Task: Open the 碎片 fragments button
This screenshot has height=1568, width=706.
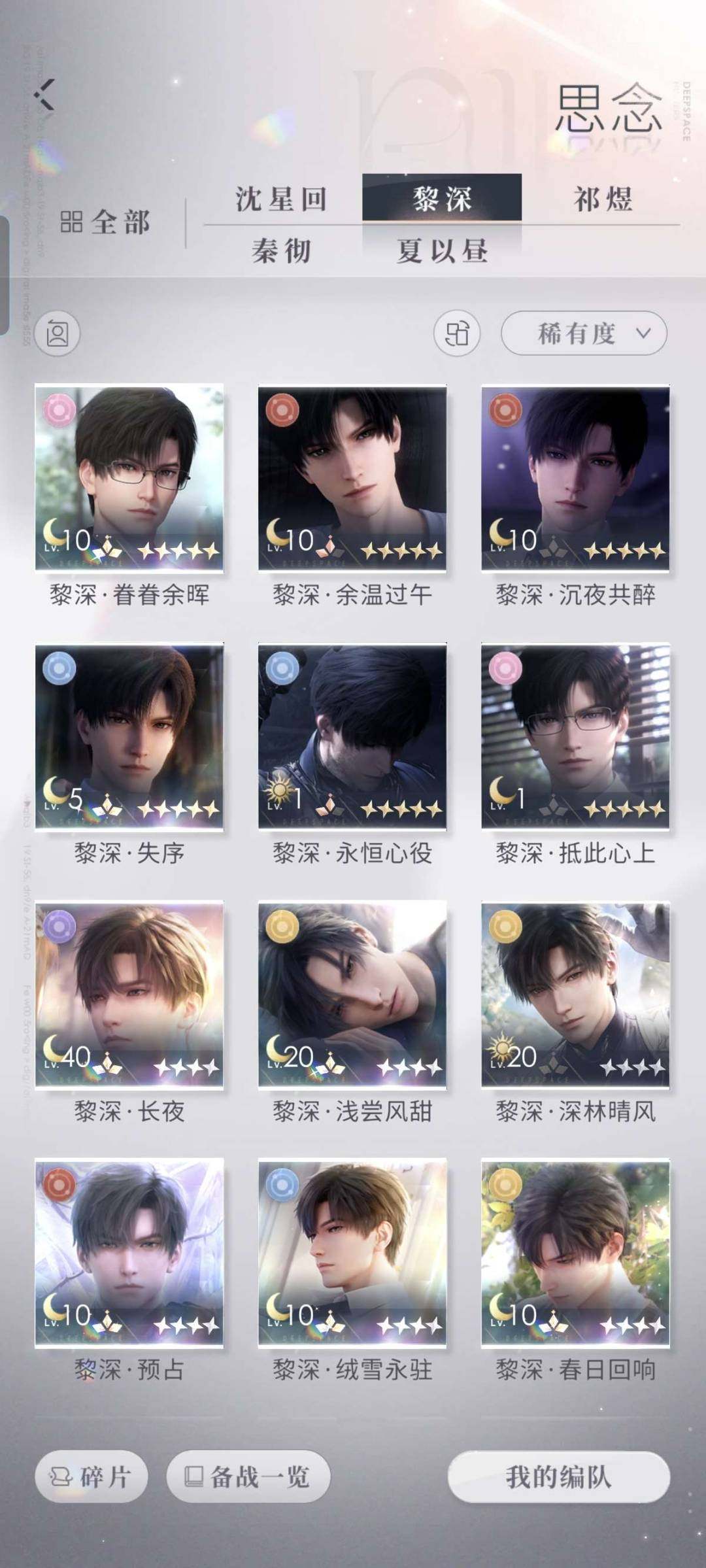Action: pos(92,1476)
